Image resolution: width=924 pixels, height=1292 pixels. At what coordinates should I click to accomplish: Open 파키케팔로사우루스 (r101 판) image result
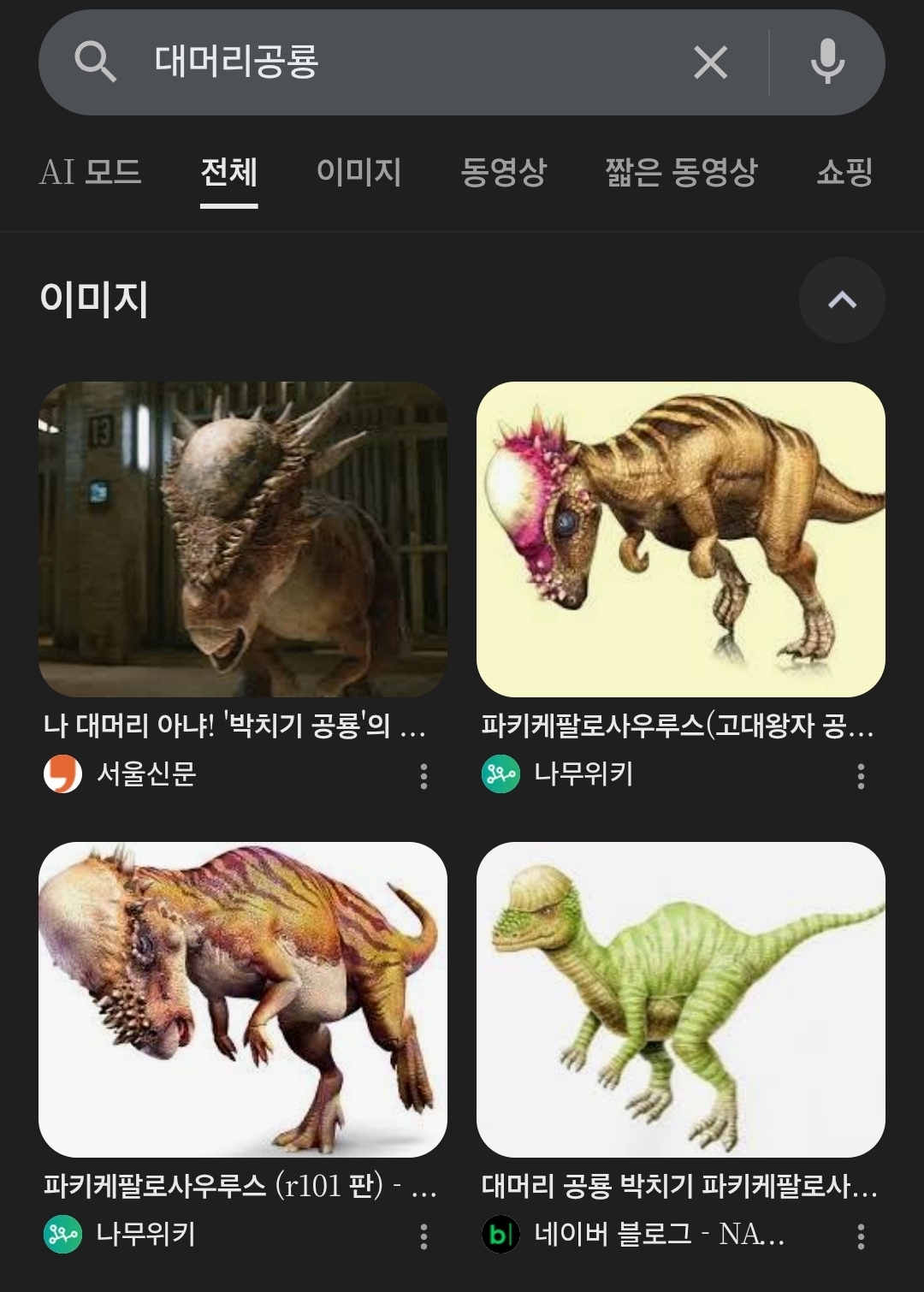[x=243, y=999]
